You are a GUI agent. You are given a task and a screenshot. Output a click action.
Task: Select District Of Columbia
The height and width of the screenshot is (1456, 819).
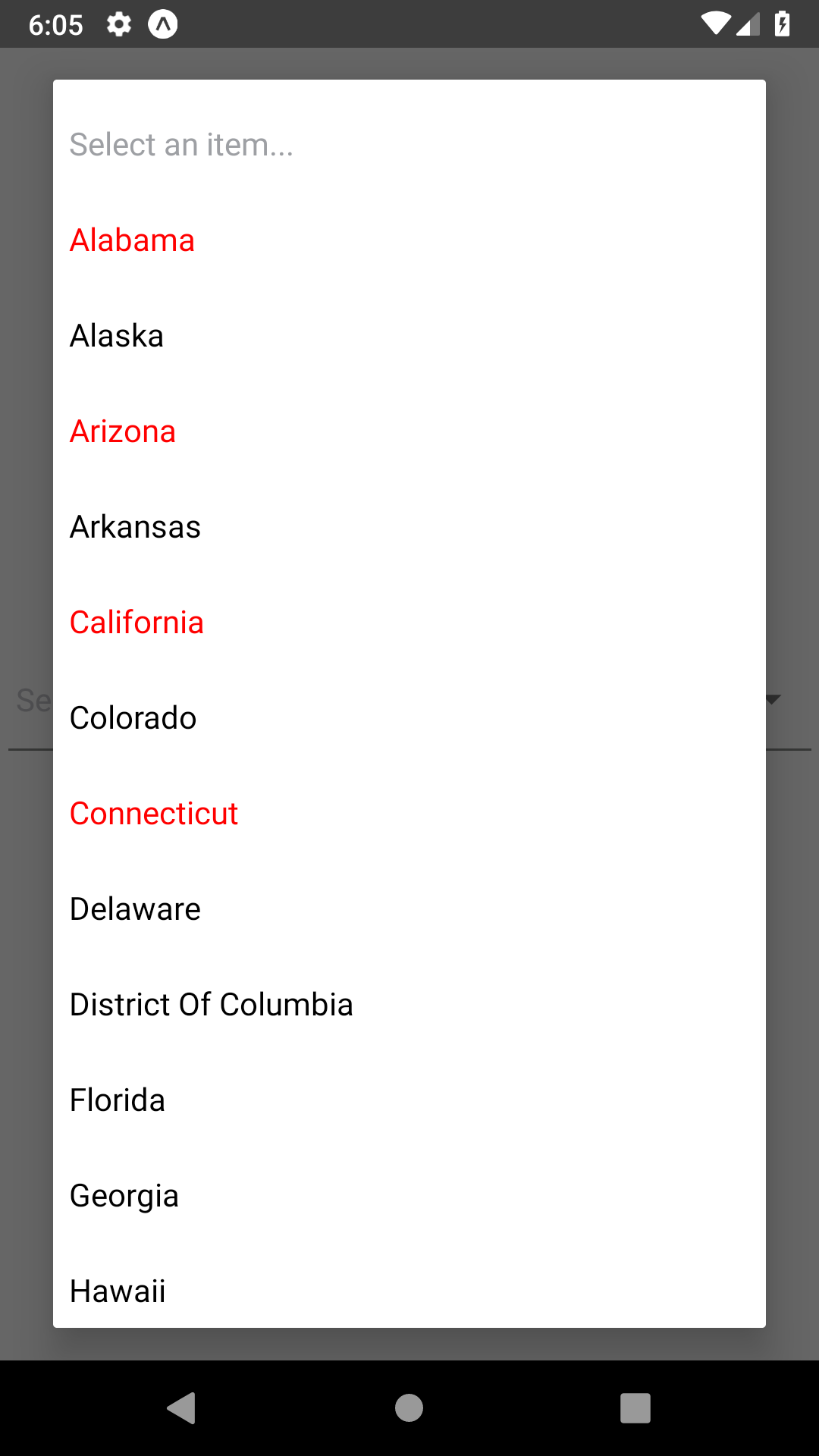[211, 1004]
